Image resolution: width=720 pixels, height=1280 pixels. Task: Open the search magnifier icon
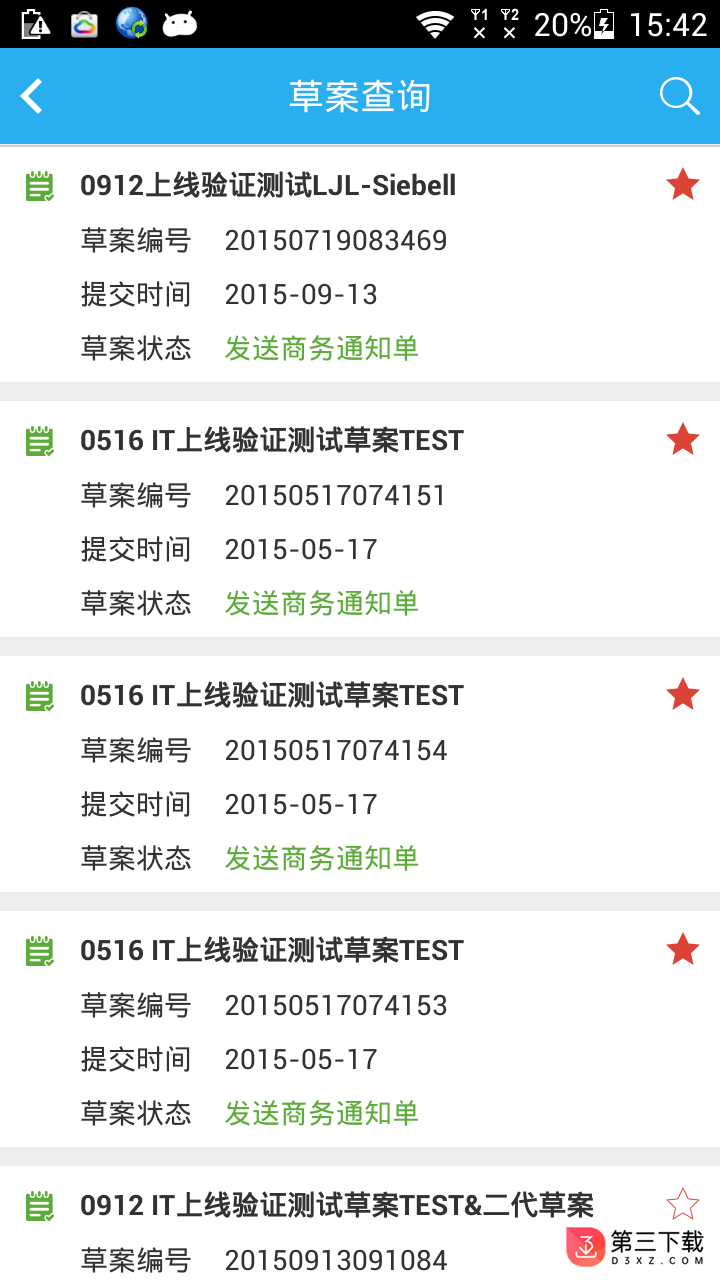tap(679, 97)
